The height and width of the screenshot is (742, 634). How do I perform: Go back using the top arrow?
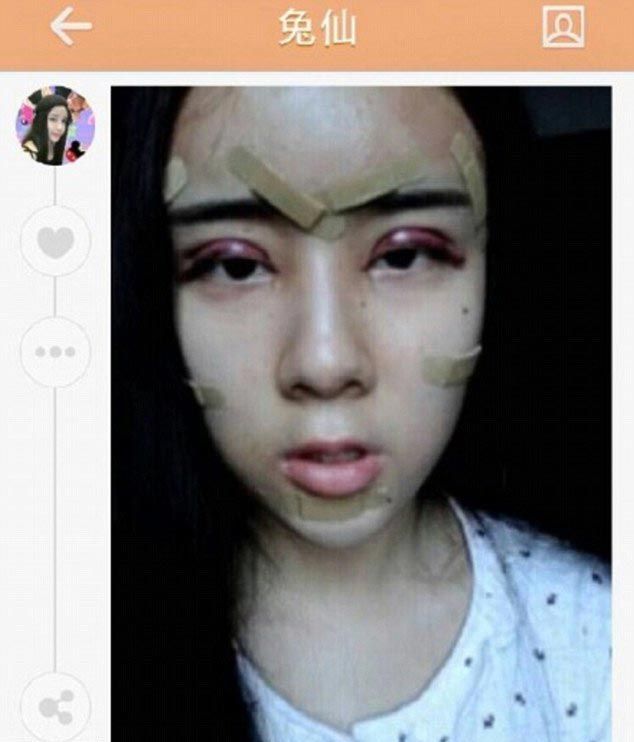71,28
